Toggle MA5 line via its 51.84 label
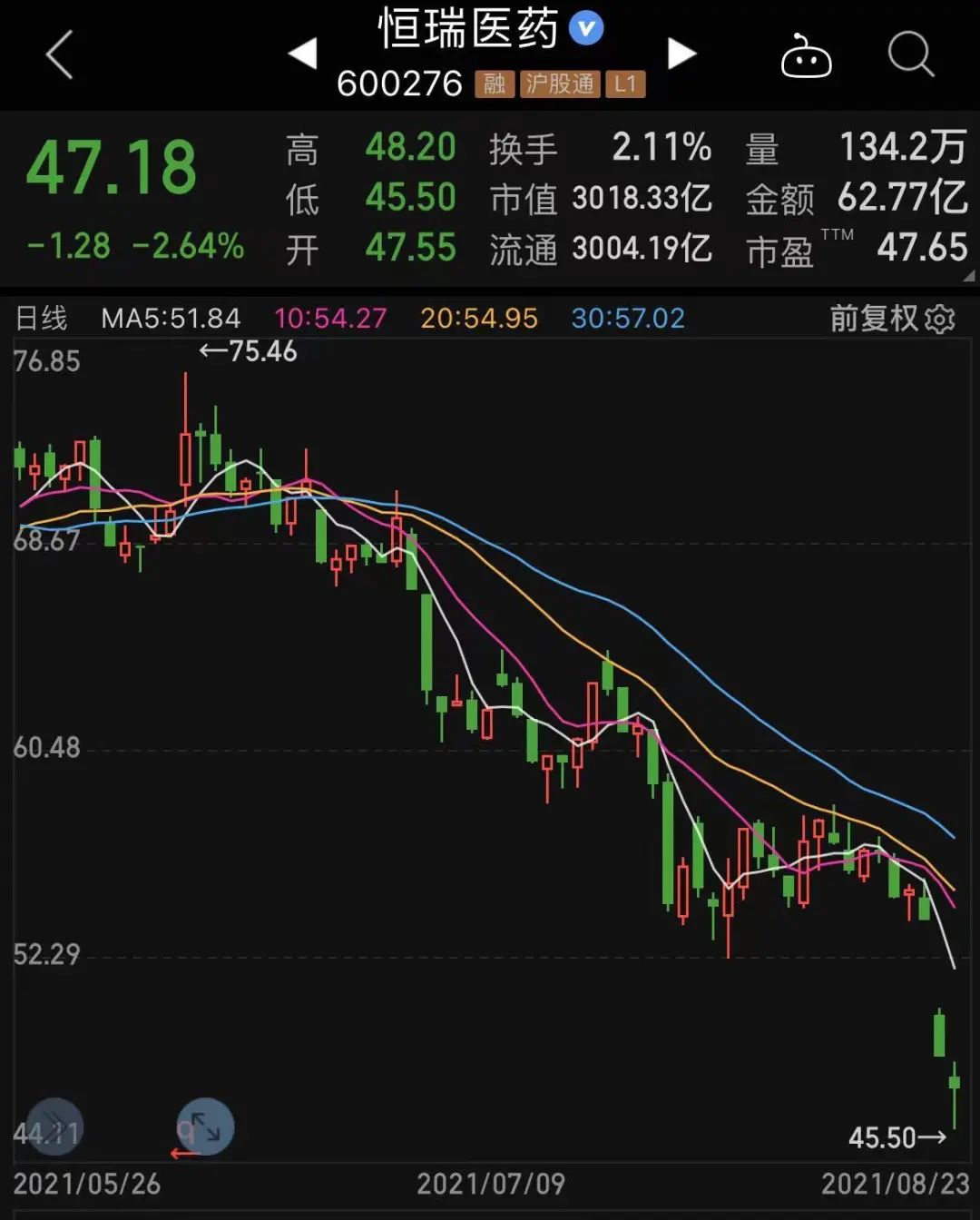 171,319
